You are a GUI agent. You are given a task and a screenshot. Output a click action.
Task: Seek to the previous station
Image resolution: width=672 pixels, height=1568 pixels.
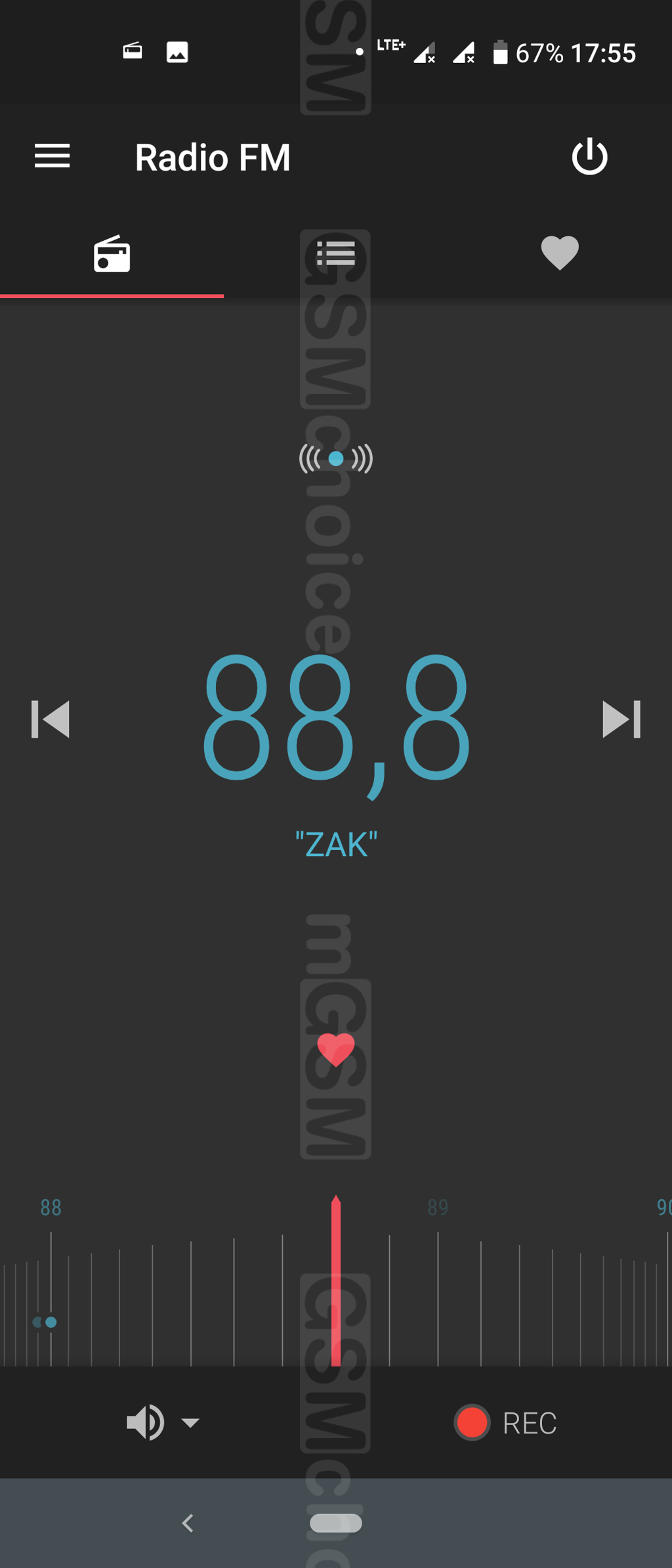click(51, 719)
